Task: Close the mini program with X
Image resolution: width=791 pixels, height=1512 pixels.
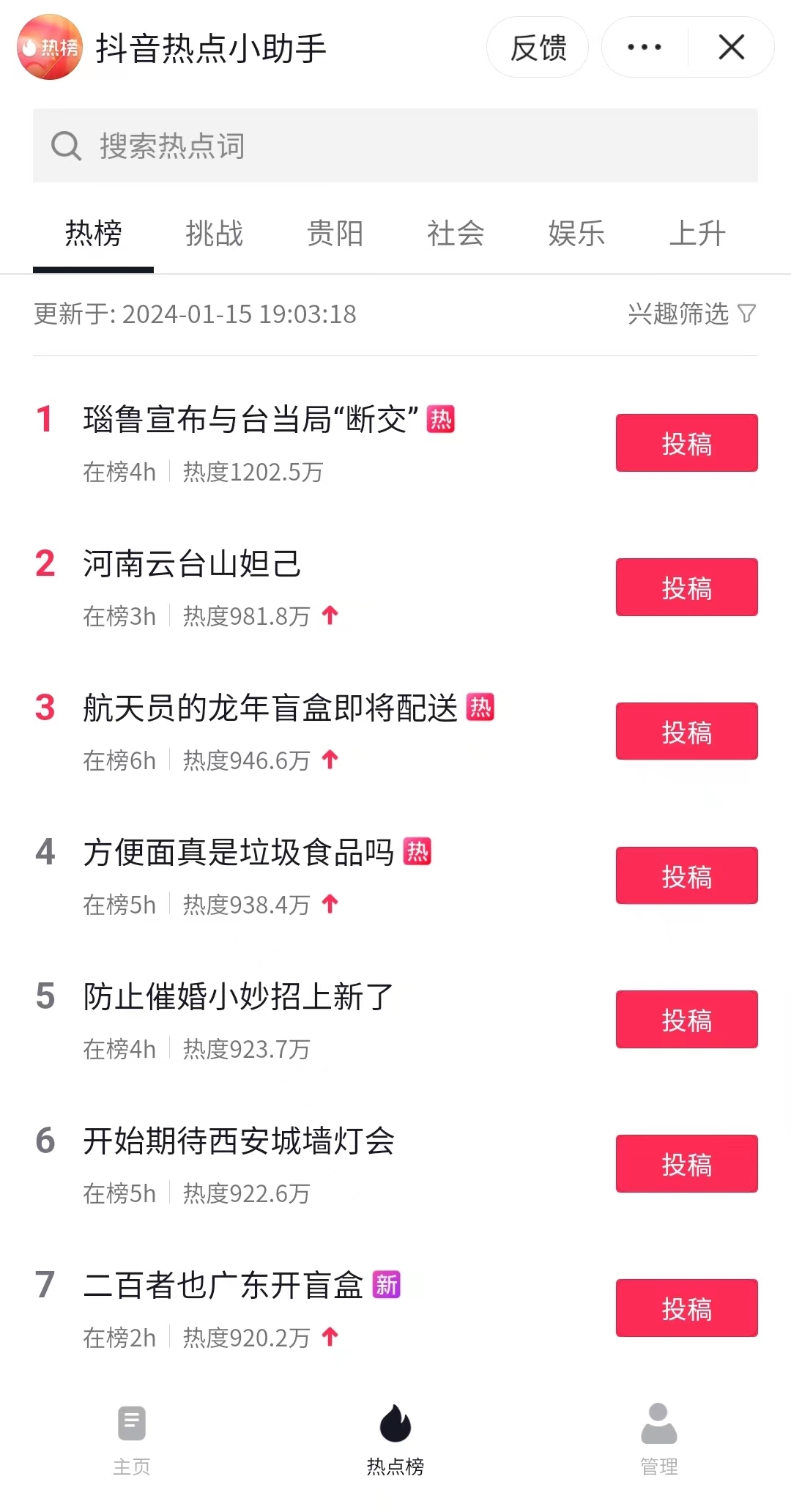Action: [x=731, y=48]
